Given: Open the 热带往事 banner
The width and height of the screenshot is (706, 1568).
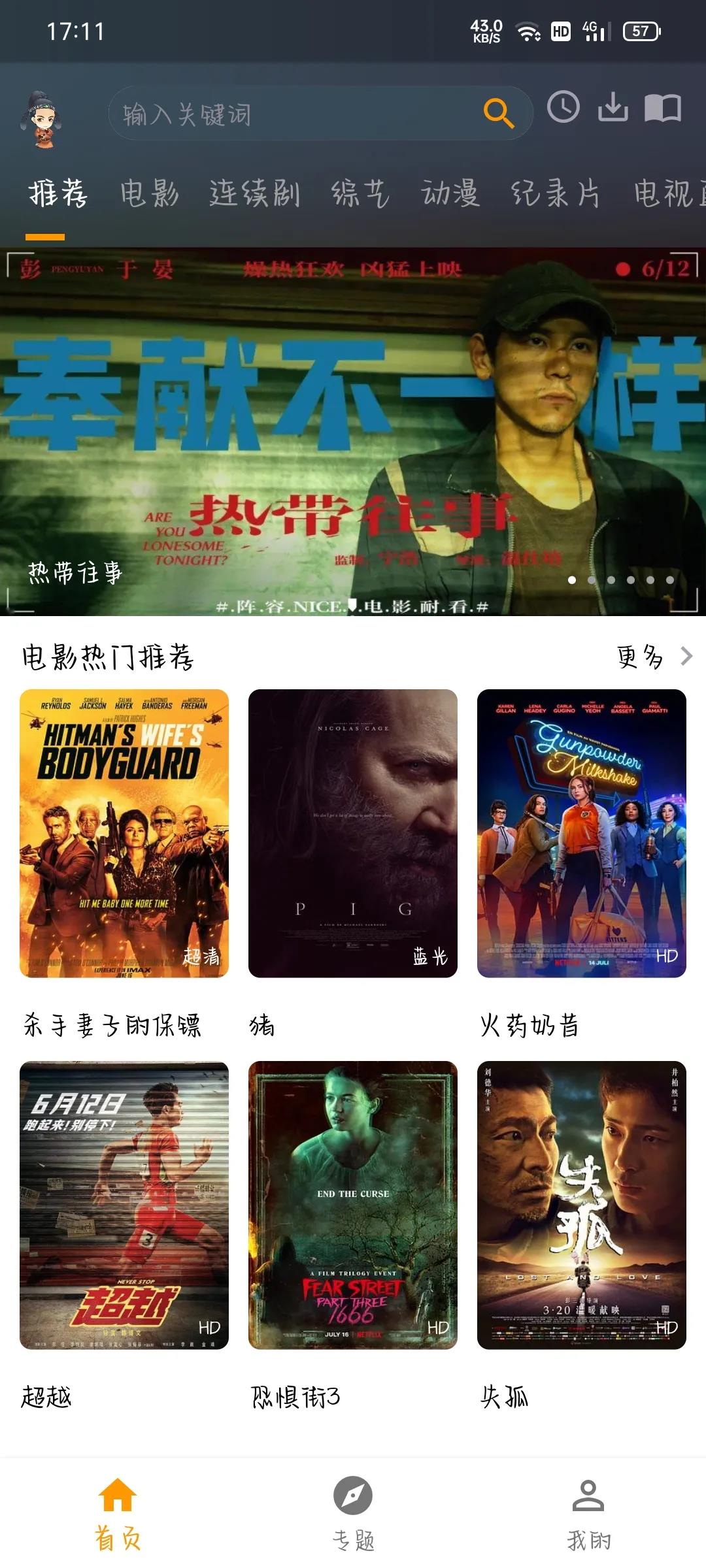Looking at the screenshot, I should click(353, 431).
